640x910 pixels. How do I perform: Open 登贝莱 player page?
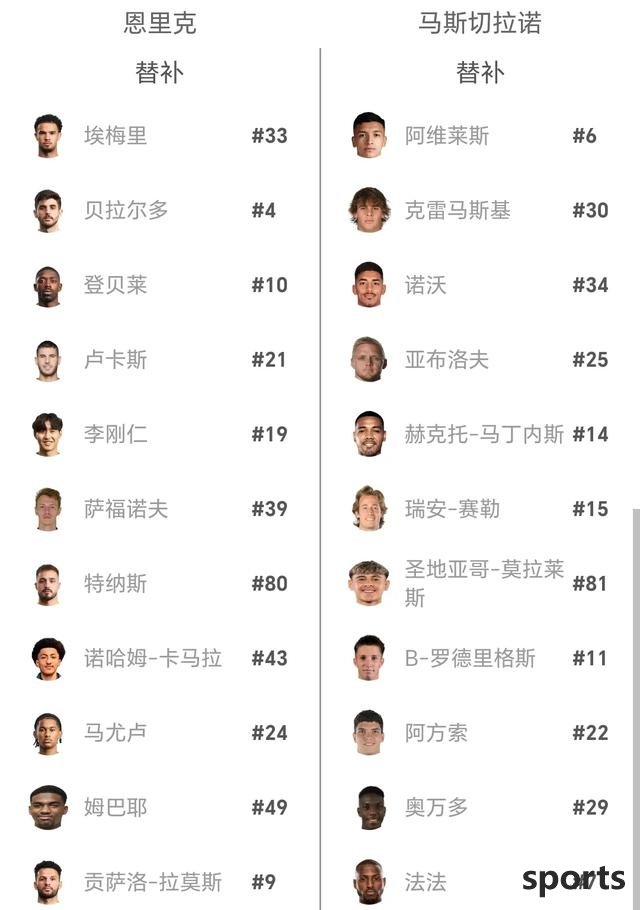115,285
